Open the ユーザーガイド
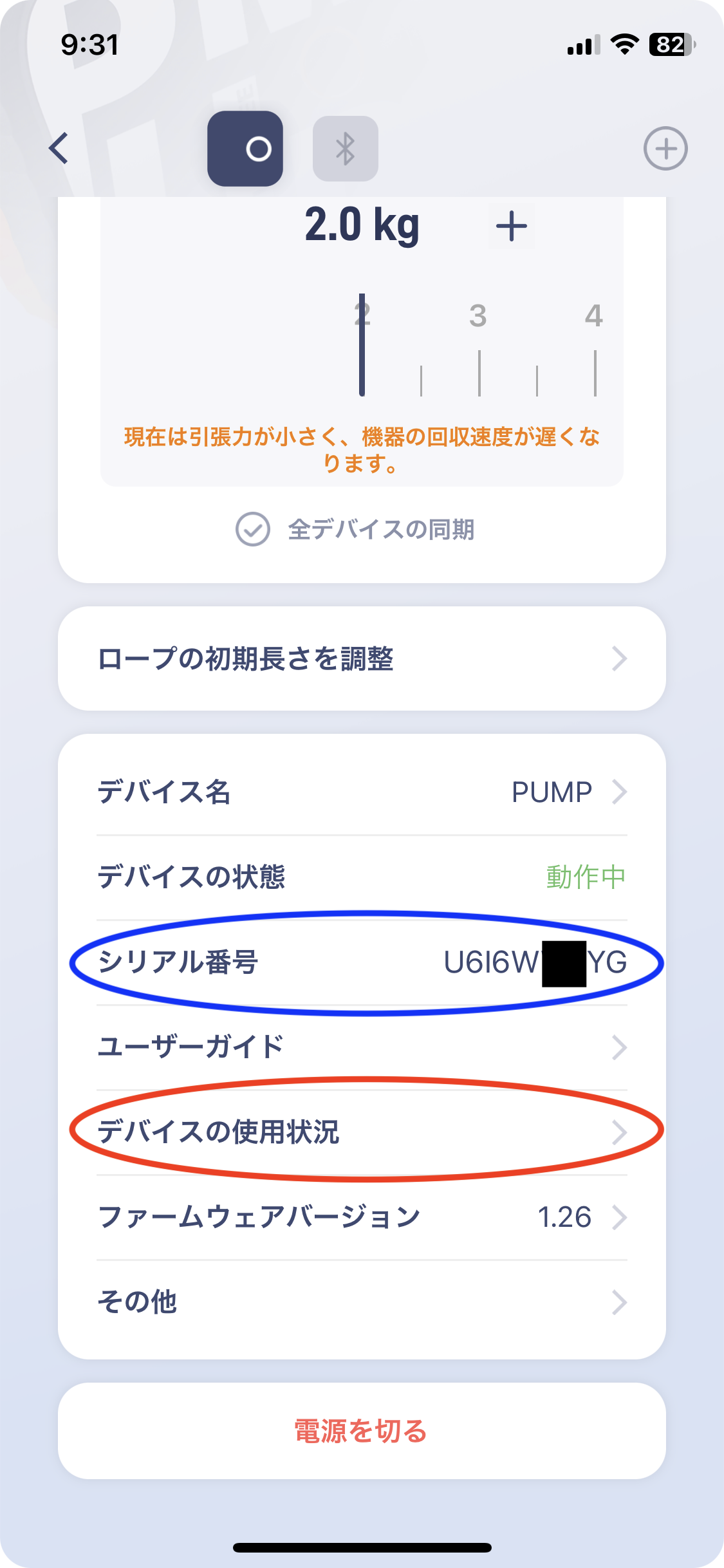724x1568 pixels. point(362,1047)
